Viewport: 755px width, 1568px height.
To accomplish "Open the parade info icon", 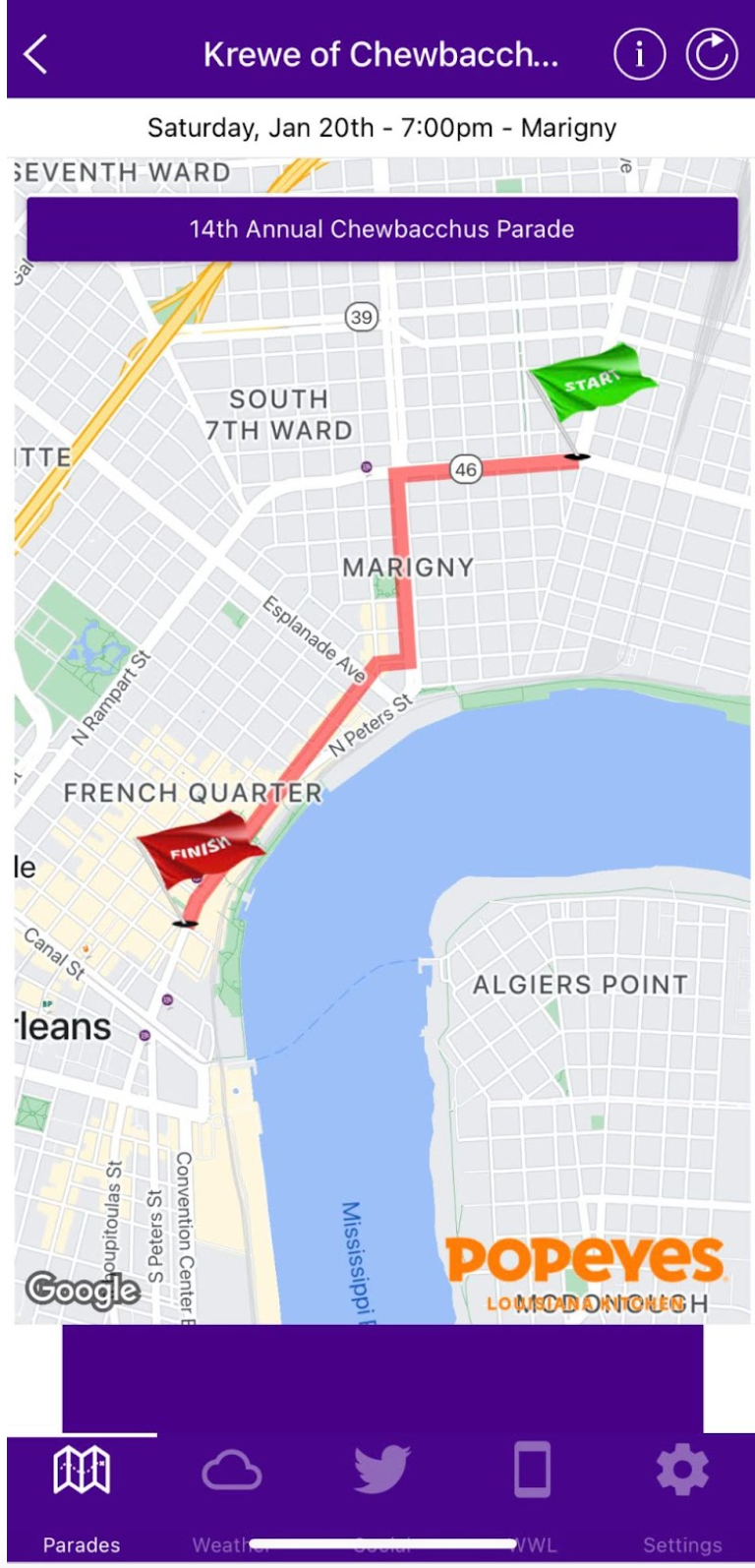I will click(639, 55).
